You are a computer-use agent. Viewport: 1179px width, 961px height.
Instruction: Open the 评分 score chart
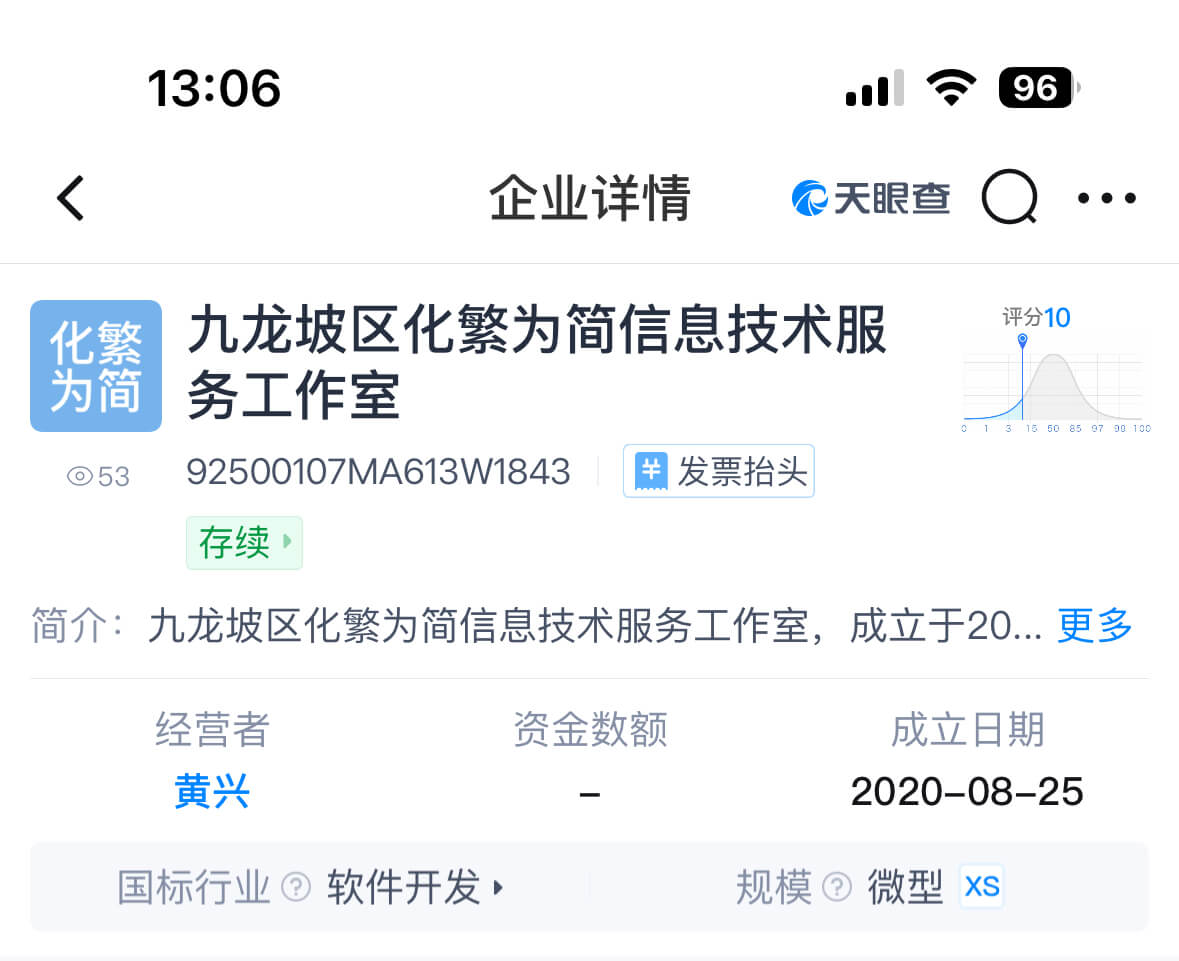[x=1053, y=372]
